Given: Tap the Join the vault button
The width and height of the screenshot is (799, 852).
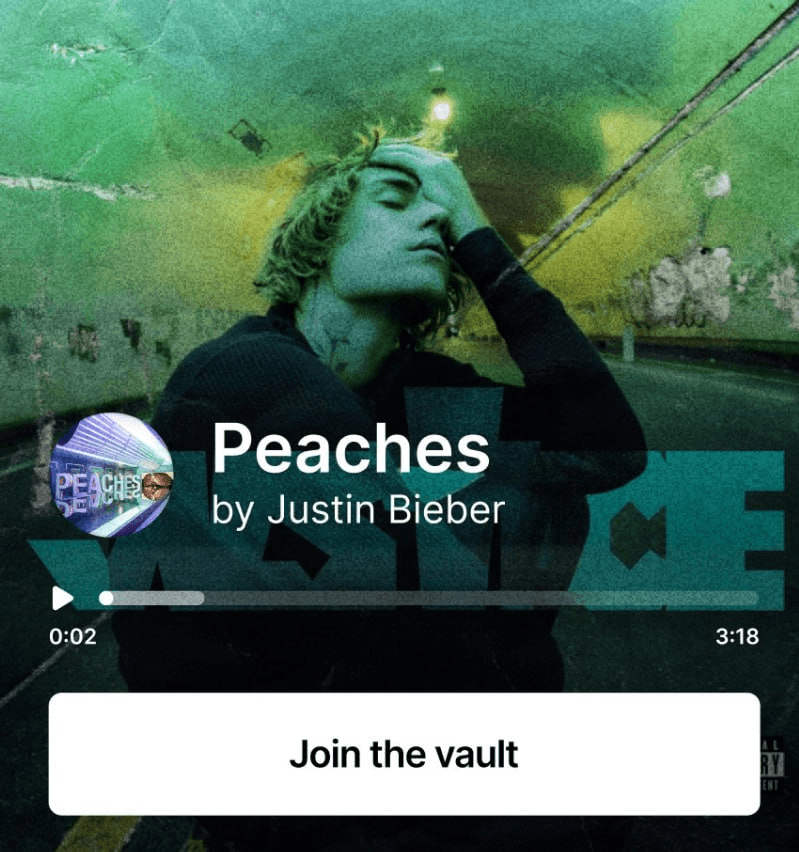Looking at the screenshot, I should 404,754.
